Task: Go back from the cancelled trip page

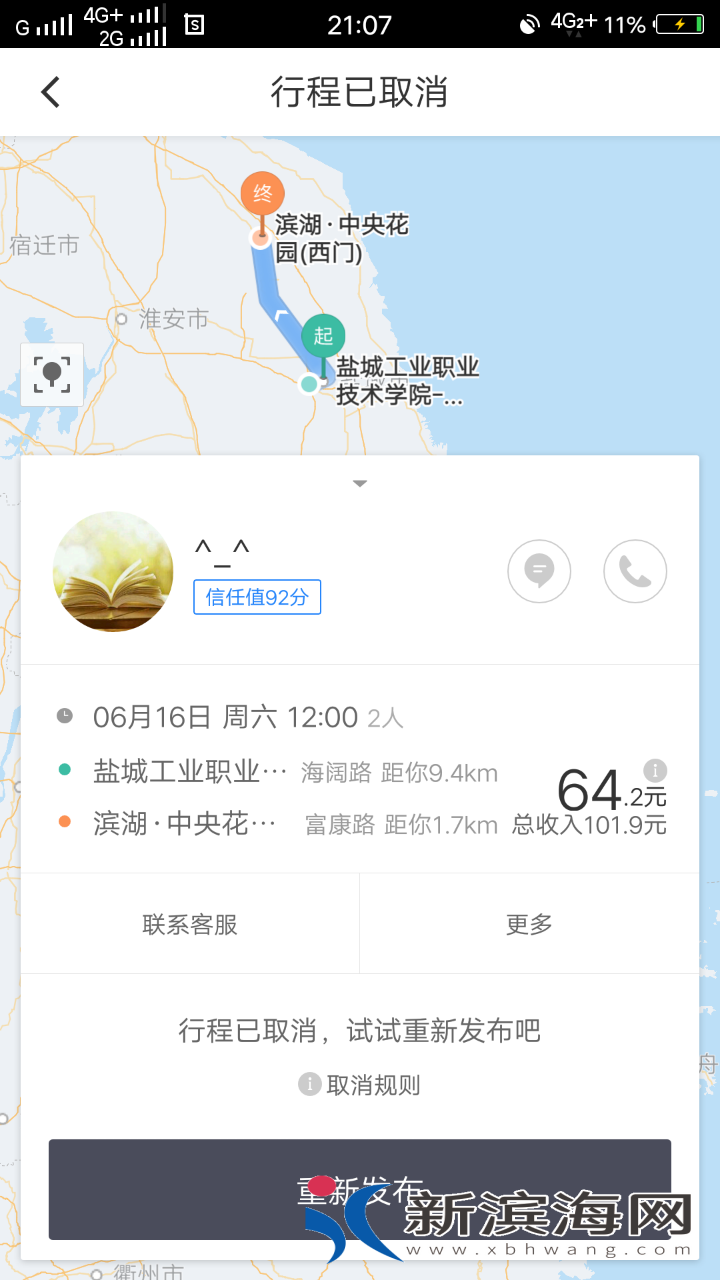Action: click(51, 92)
